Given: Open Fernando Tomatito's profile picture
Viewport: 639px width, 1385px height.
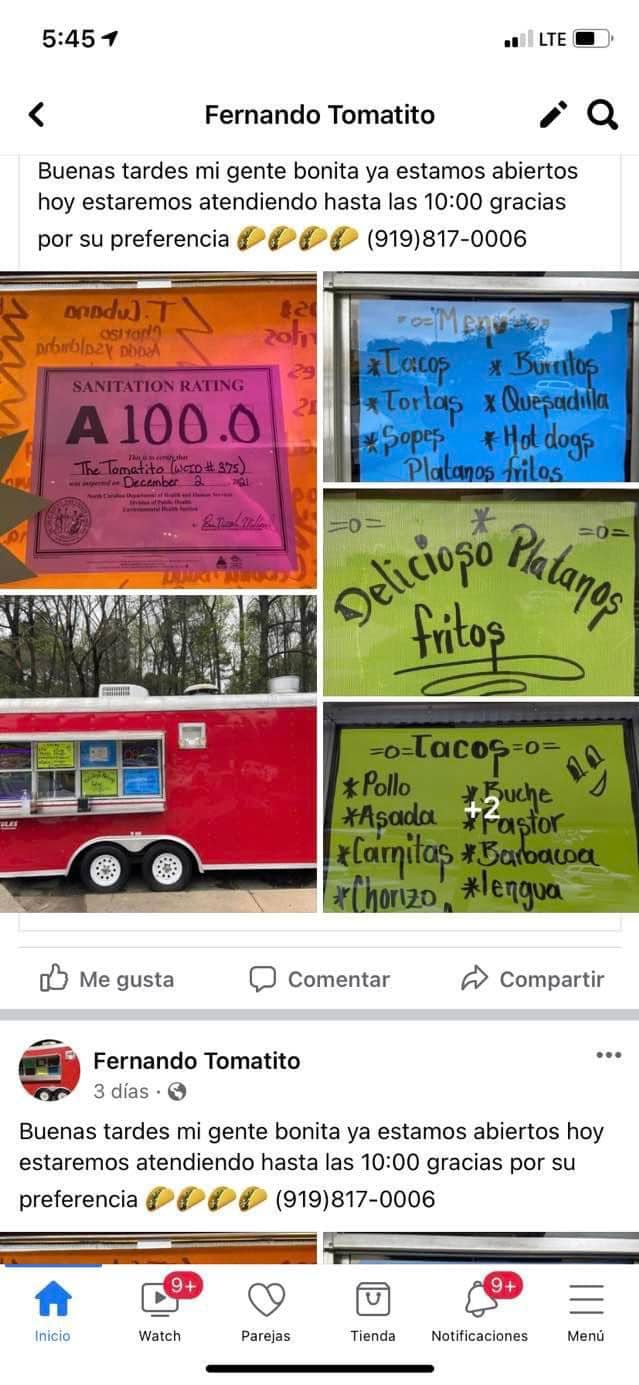Looking at the screenshot, I should [49, 1071].
